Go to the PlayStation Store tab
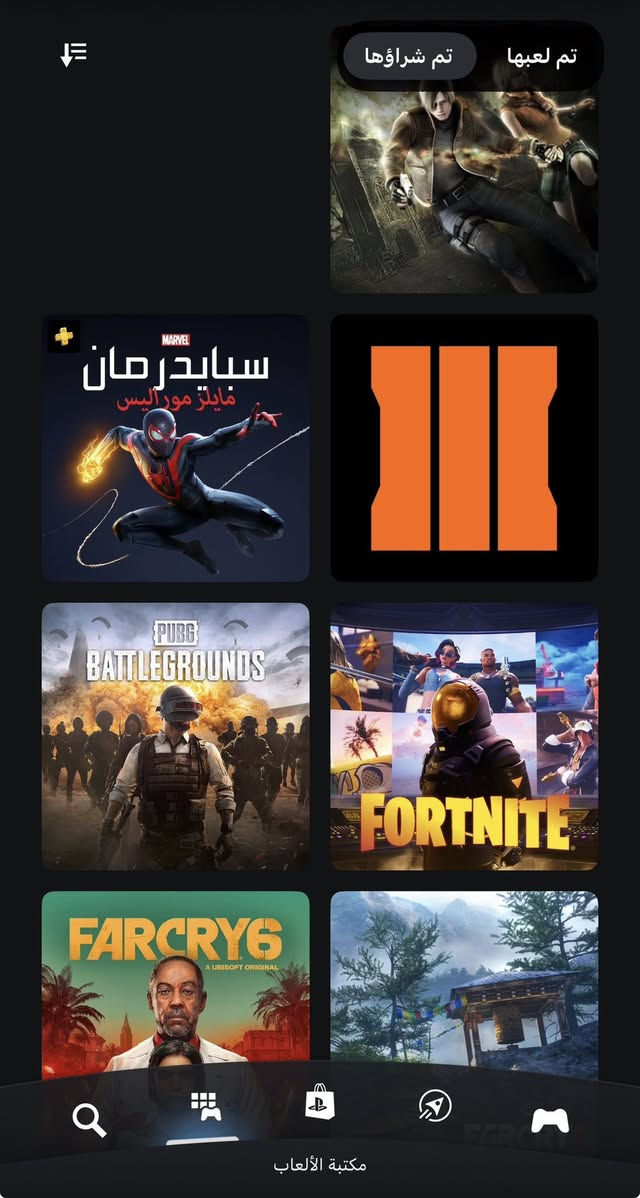 click(320, 1104)
